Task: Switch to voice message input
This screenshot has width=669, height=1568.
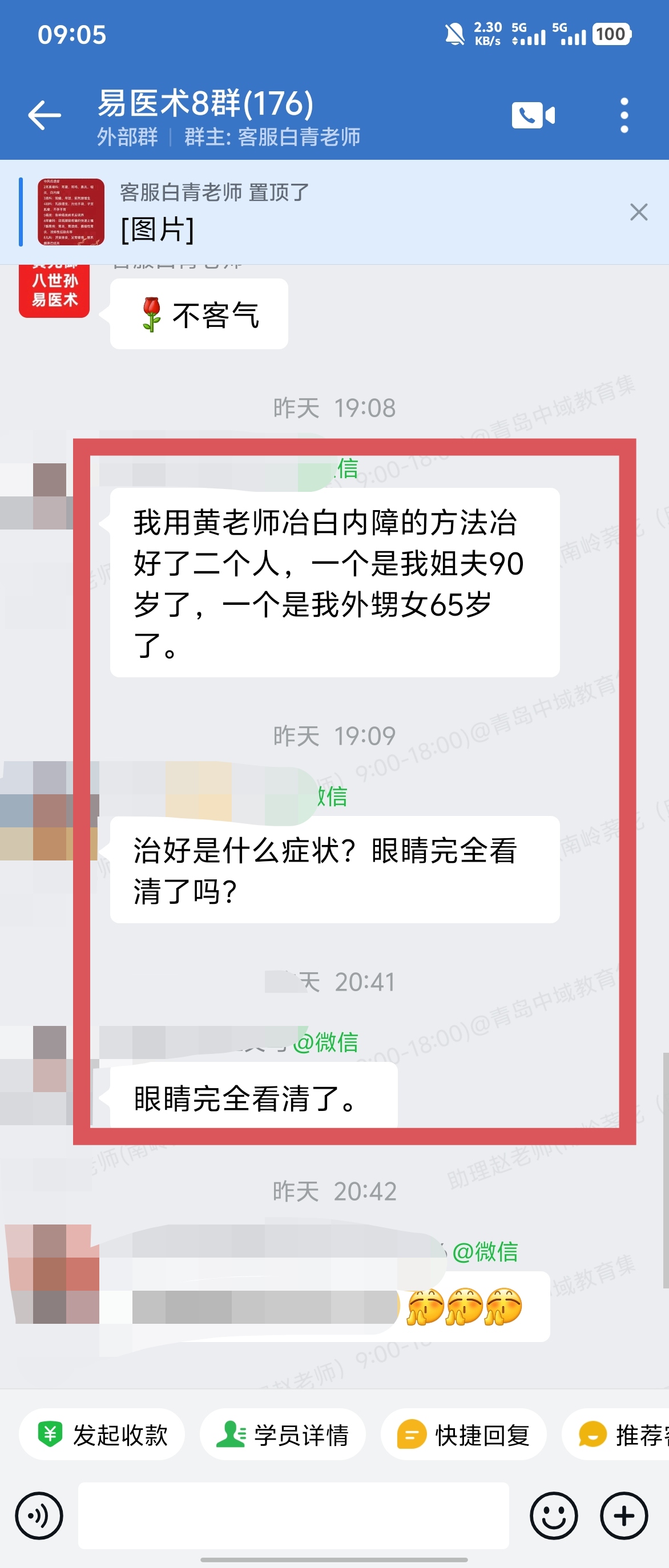Action: pos(39,1516)
